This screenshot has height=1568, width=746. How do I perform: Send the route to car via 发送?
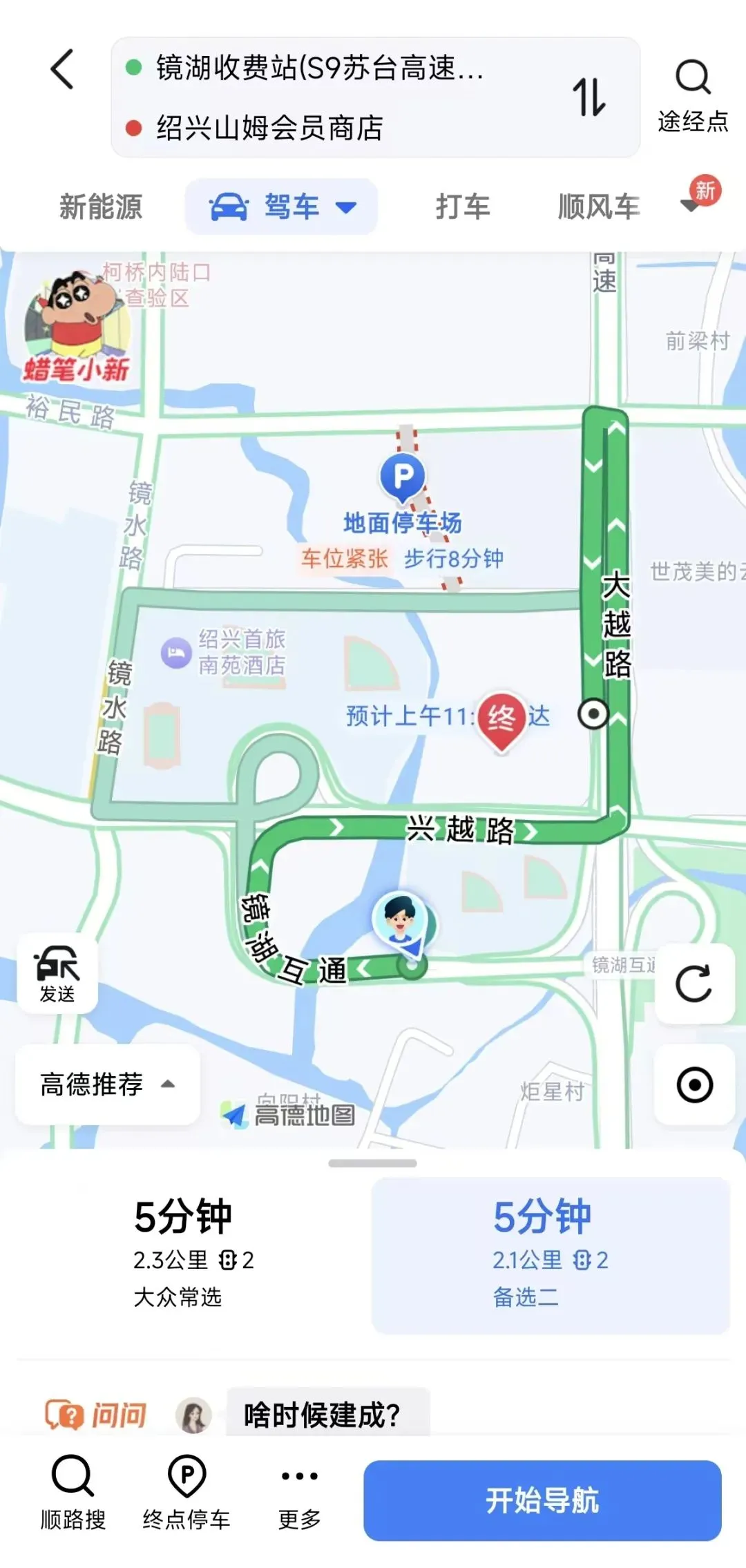(57, 974)
